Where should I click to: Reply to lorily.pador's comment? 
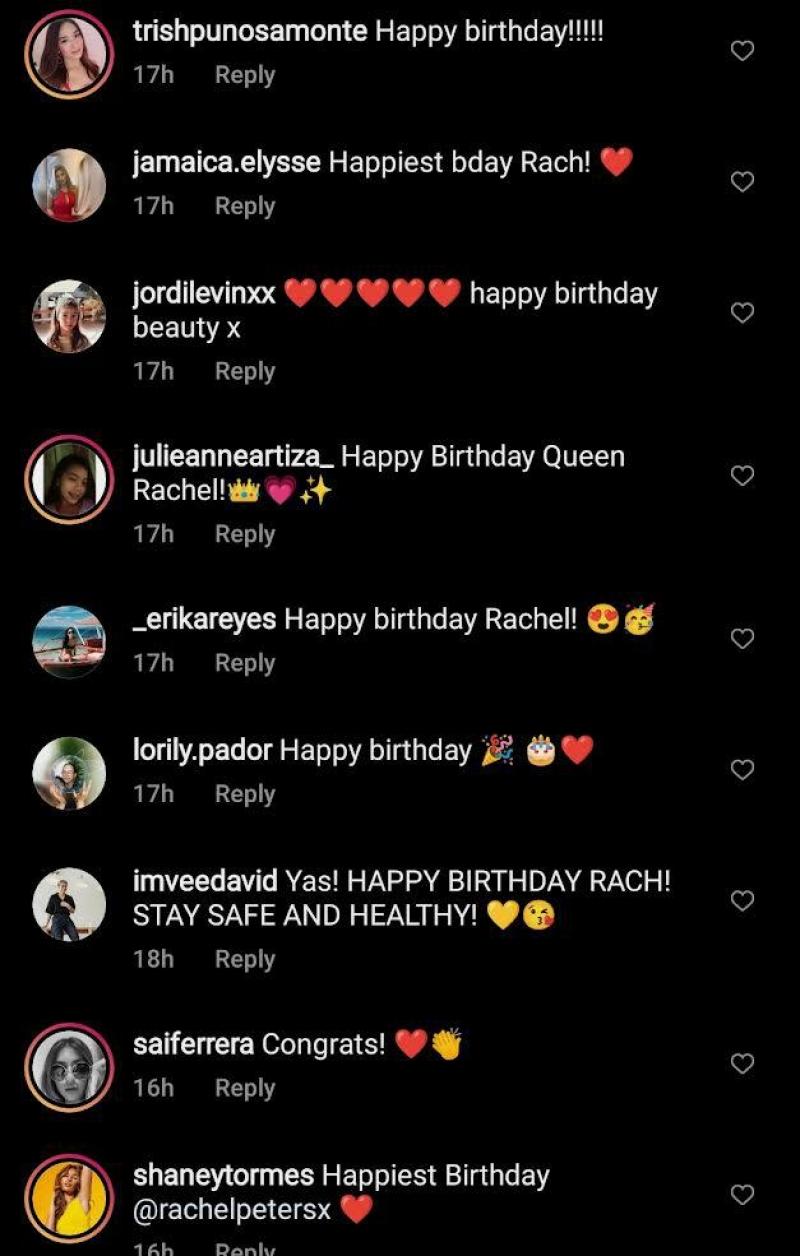[244, 794]
